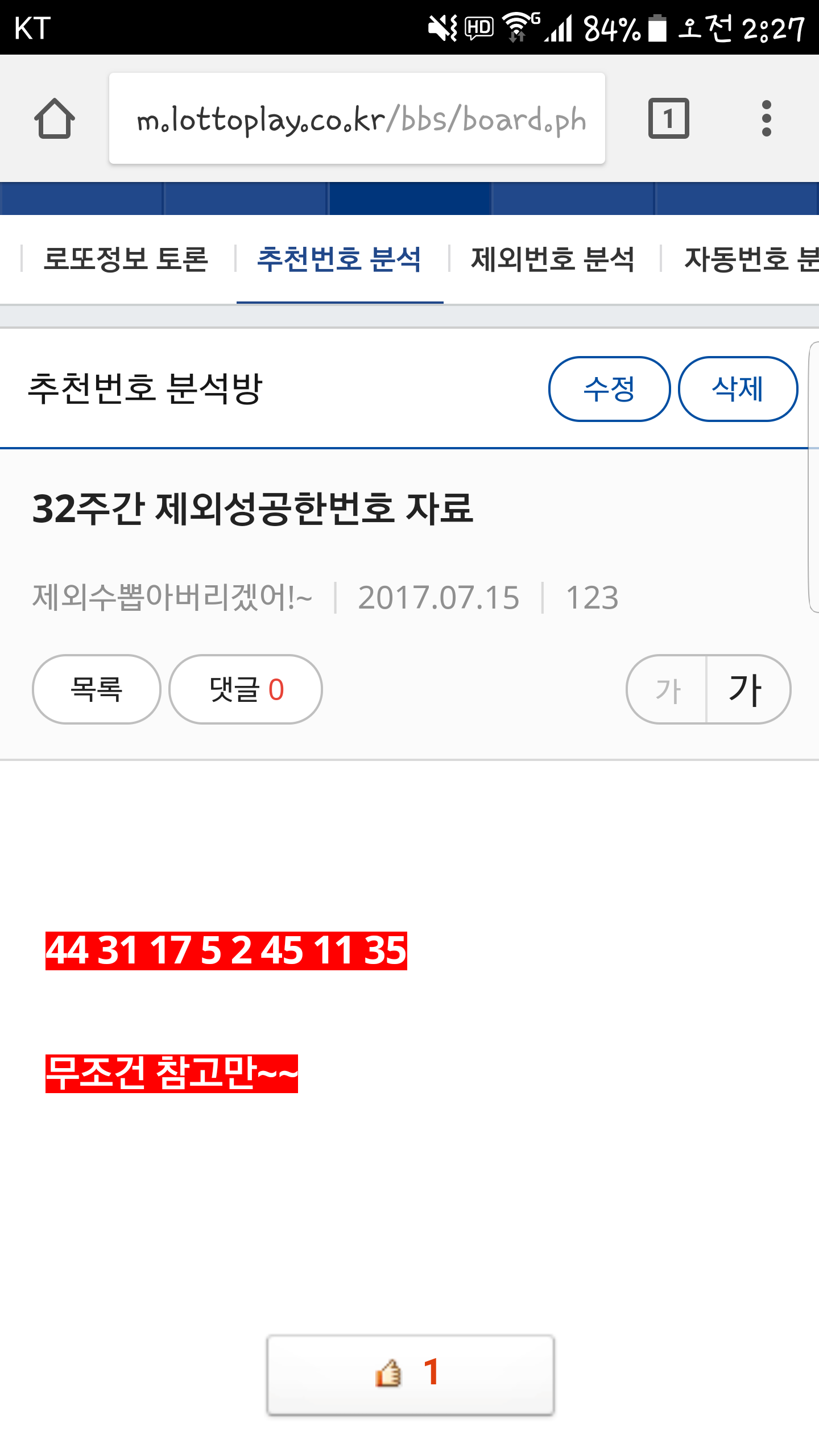The width and height of the screenshot is (819, 1456).
Task: Go to the browser home page
Action: click(55, 119)
